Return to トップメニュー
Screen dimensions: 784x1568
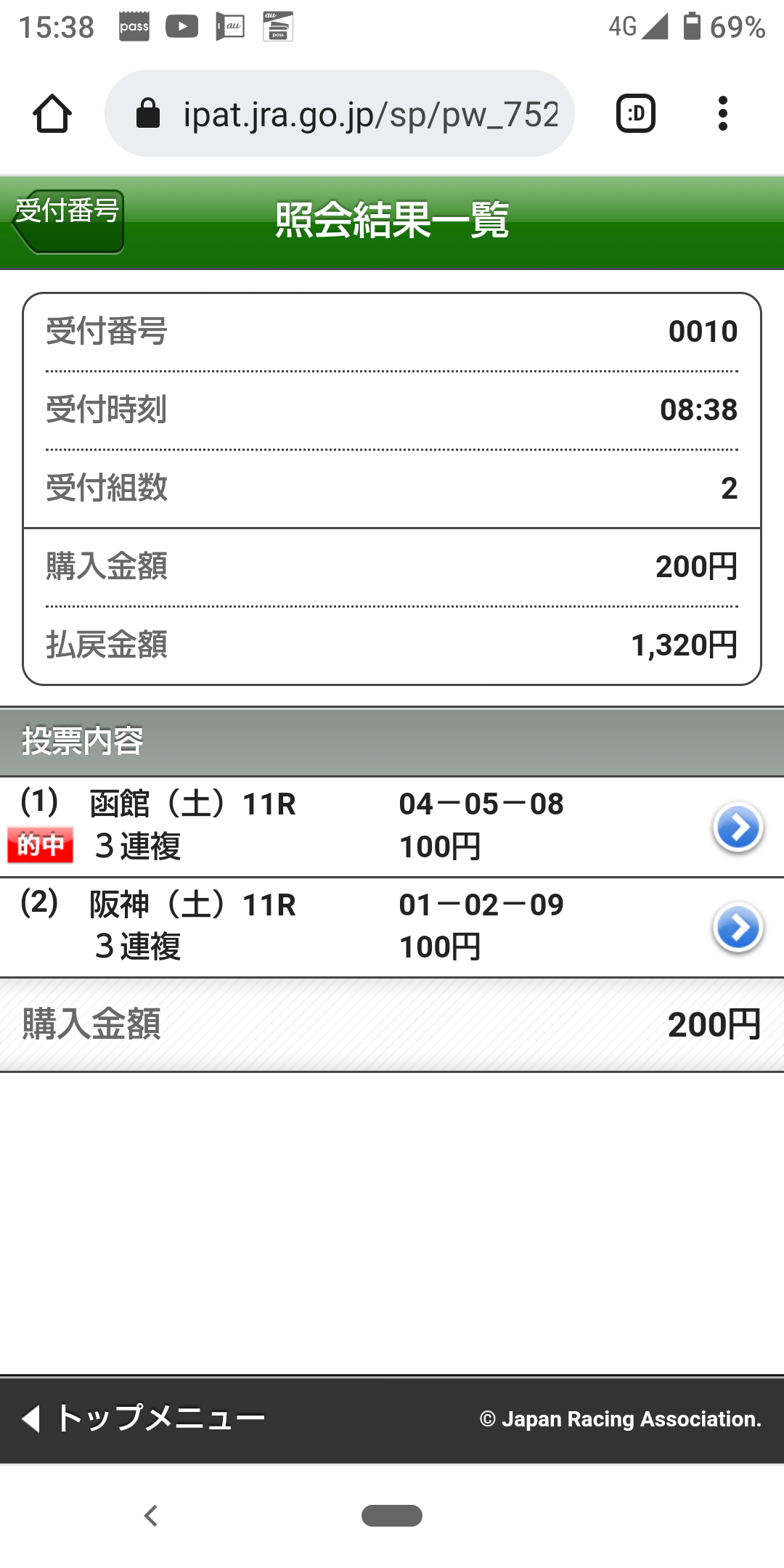(145, 1418)
